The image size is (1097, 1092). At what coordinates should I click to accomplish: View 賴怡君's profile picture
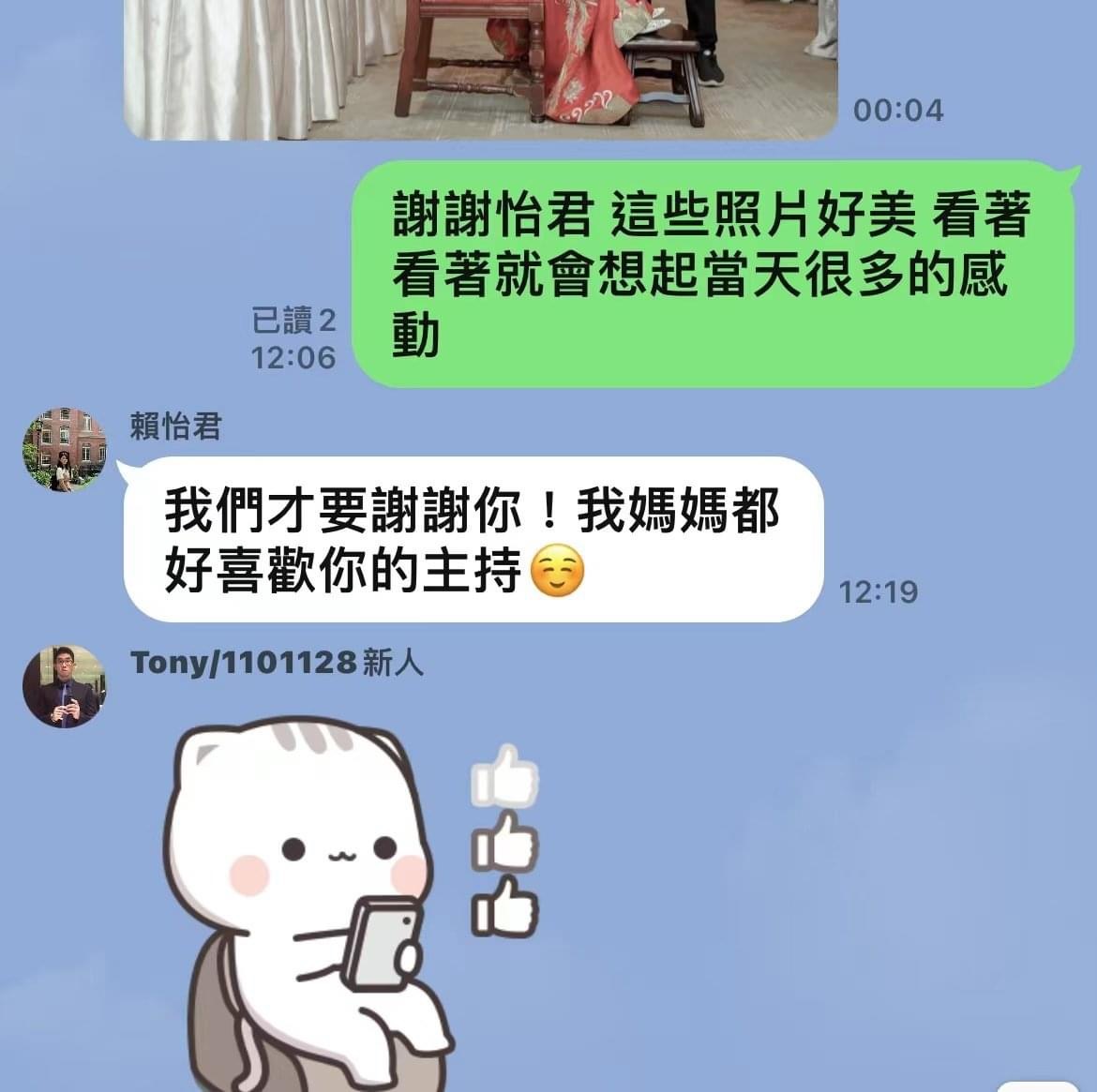[x=64, y=449]
